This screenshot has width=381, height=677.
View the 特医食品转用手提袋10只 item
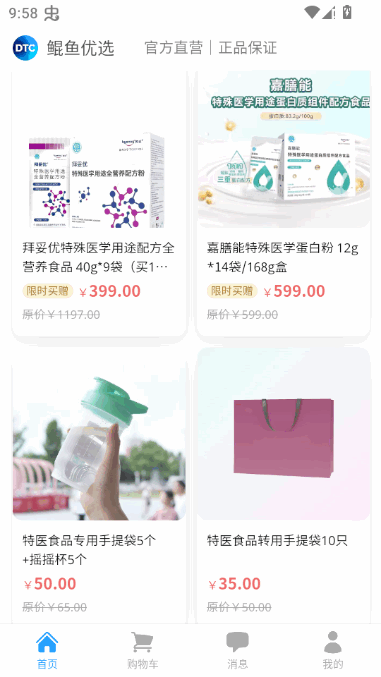[x=283, y=486]
